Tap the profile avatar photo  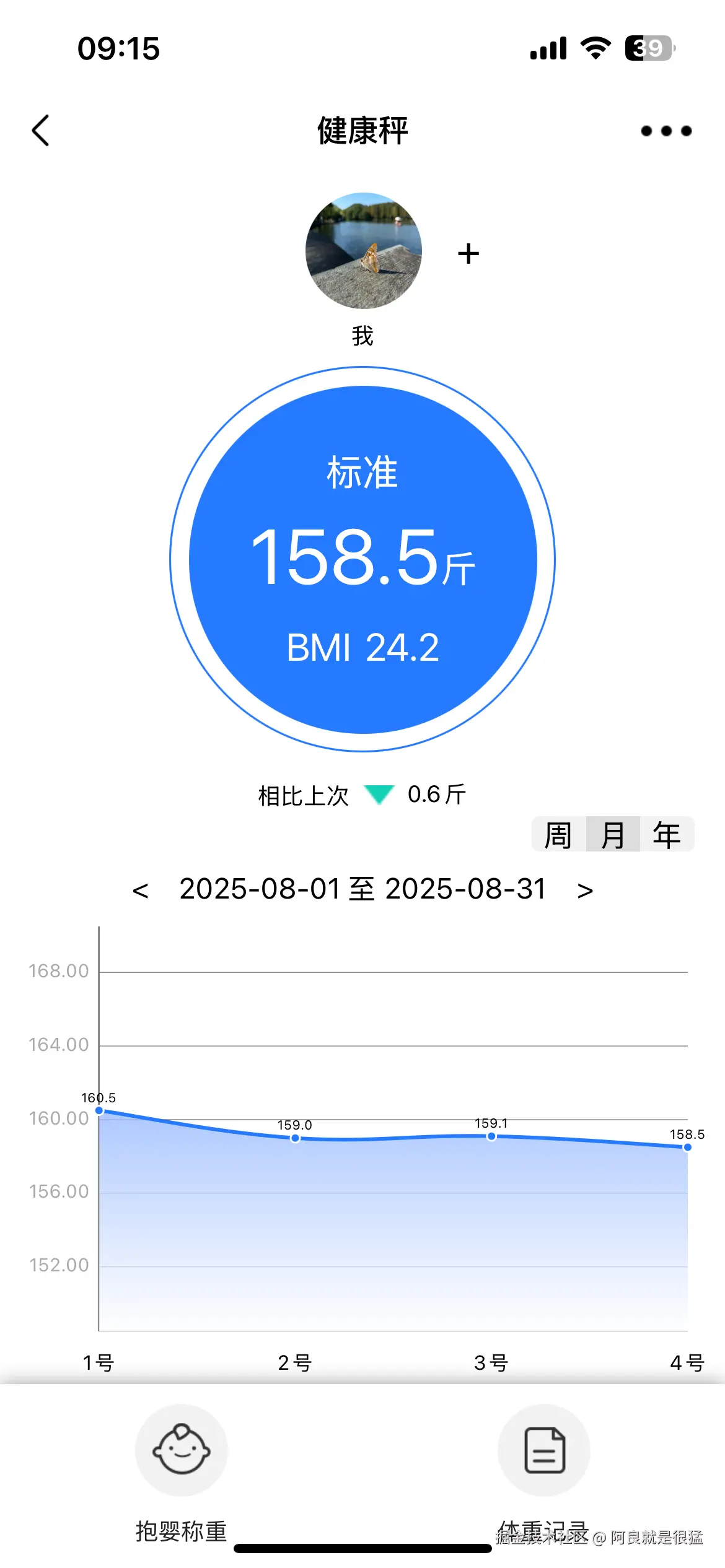(363, 250)
